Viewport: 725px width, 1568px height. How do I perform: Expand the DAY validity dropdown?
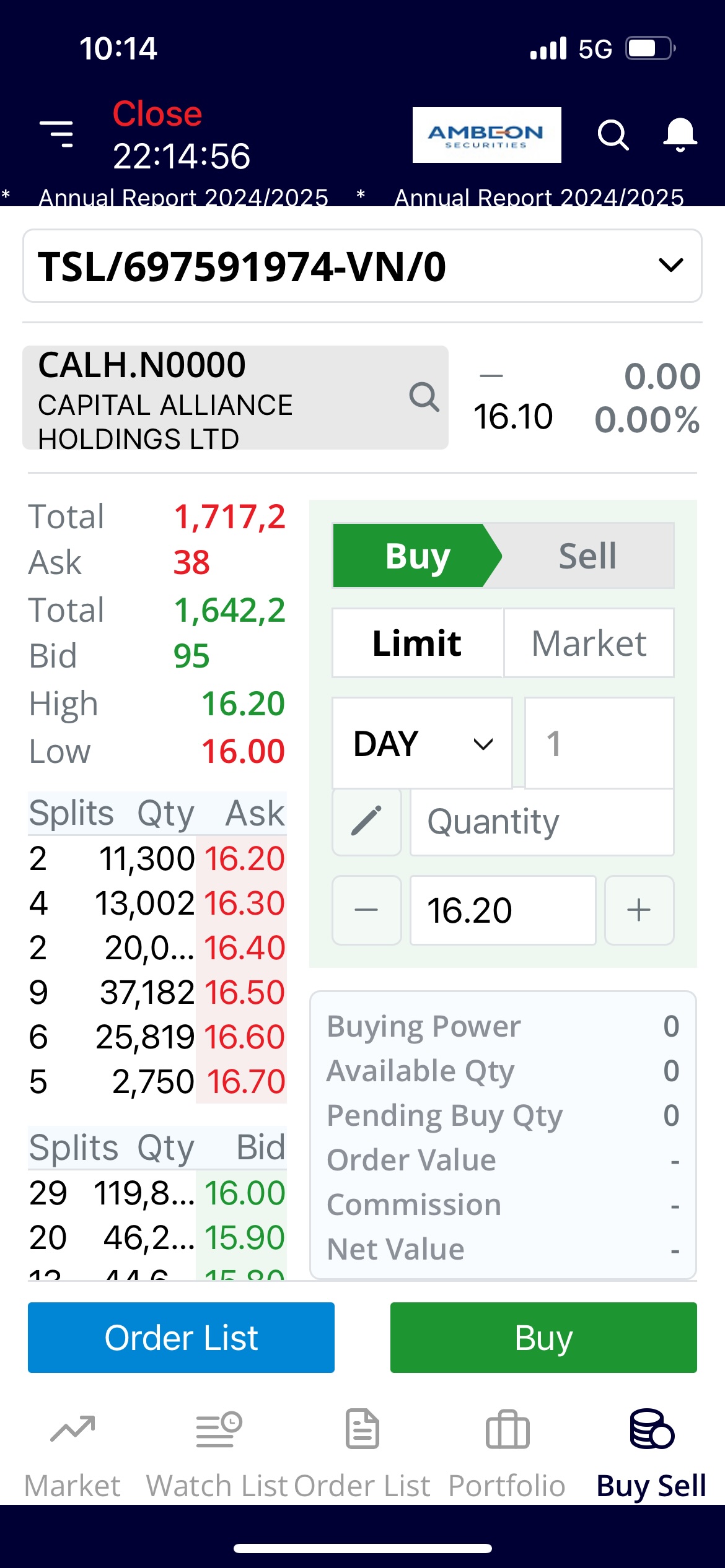point(422,743)
